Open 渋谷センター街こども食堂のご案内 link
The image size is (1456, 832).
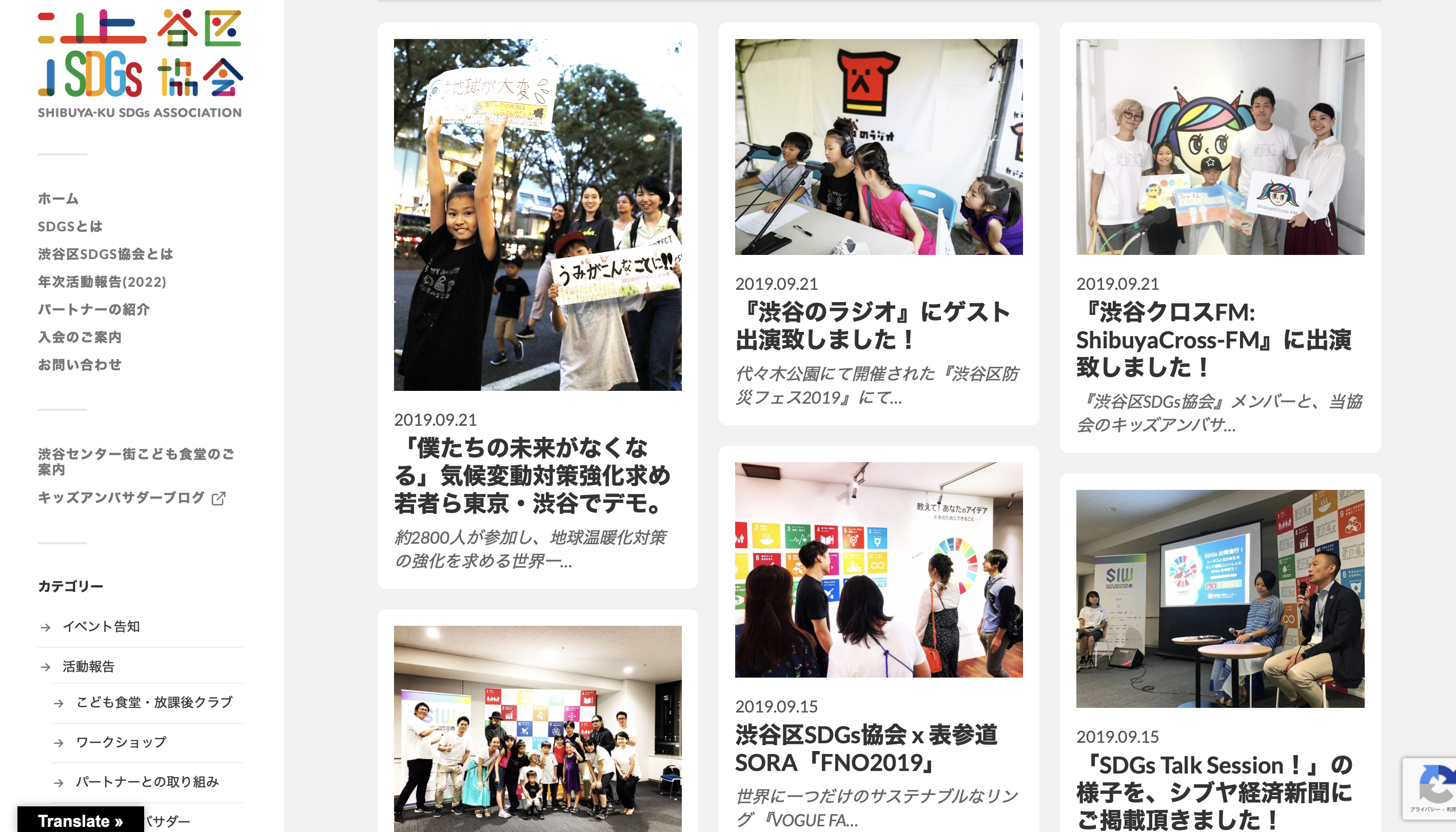pyautogui.click(x=136, y=462)
